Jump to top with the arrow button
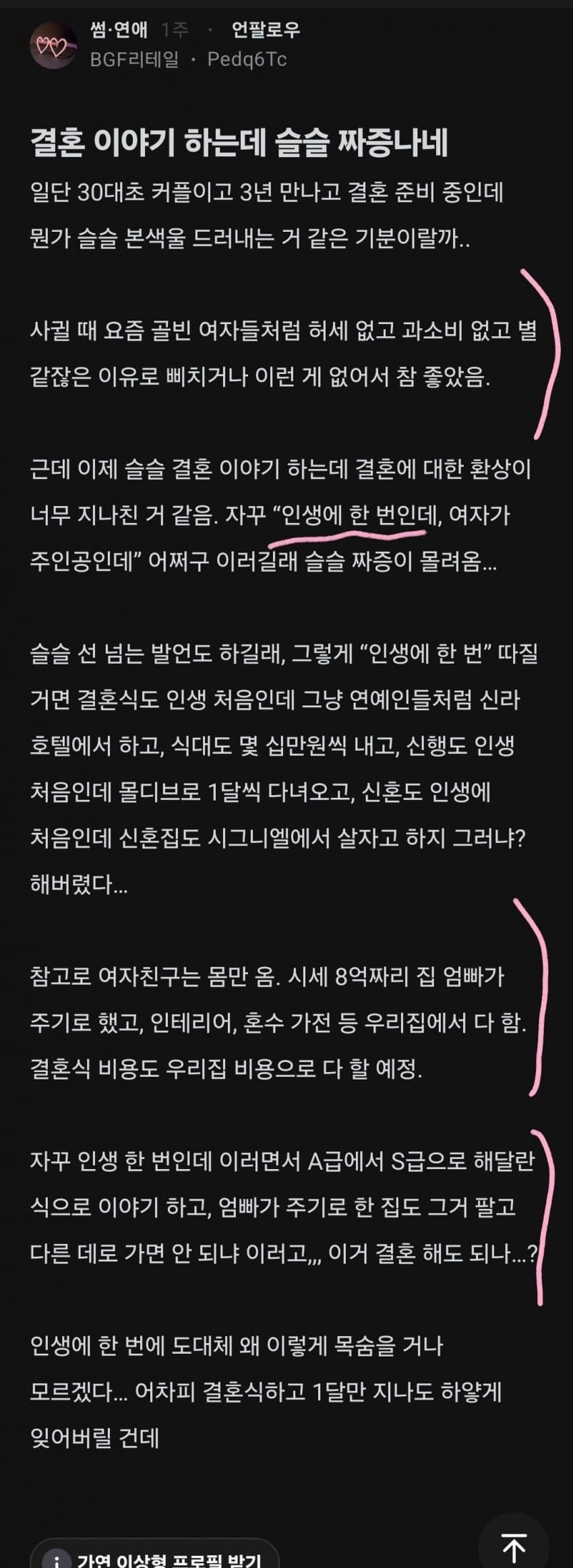Screen dimensions: 573x1568 click(514, 1546)
